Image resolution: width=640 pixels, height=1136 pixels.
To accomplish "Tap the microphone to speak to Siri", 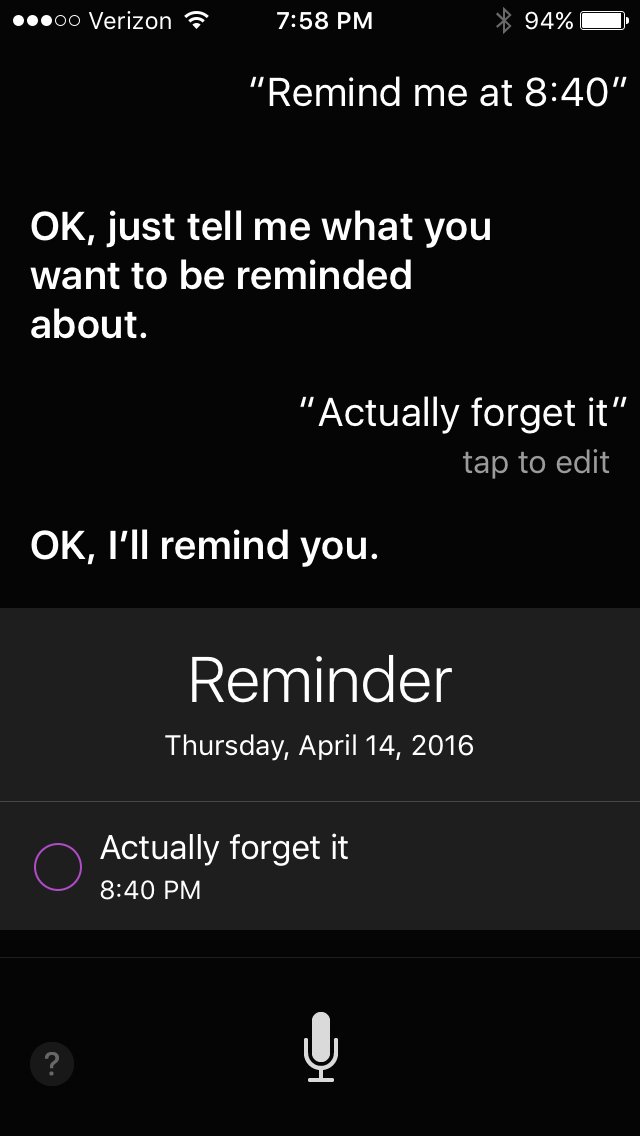I will 320,1046.
